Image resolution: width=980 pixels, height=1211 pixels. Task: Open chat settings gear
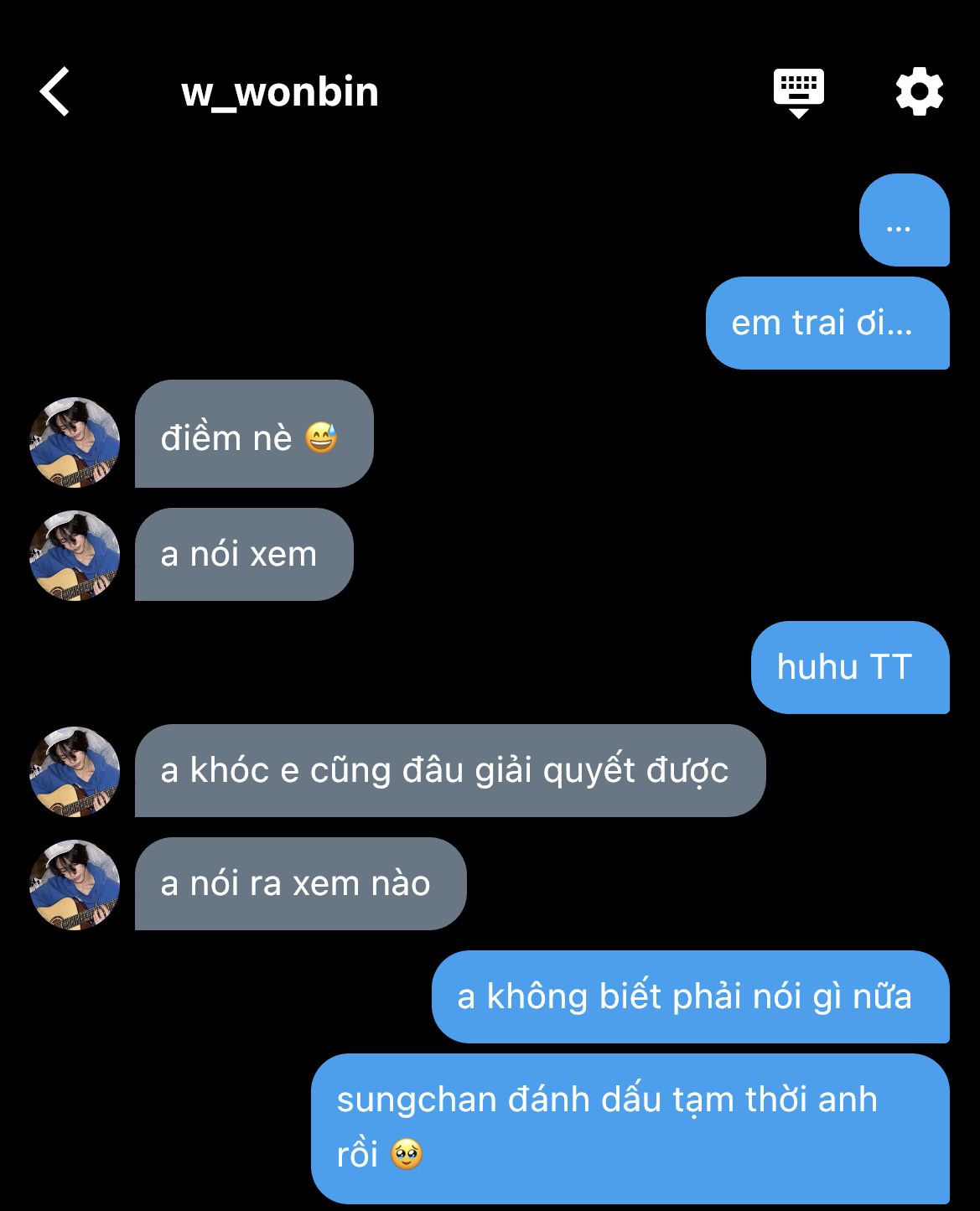[919, 91]
